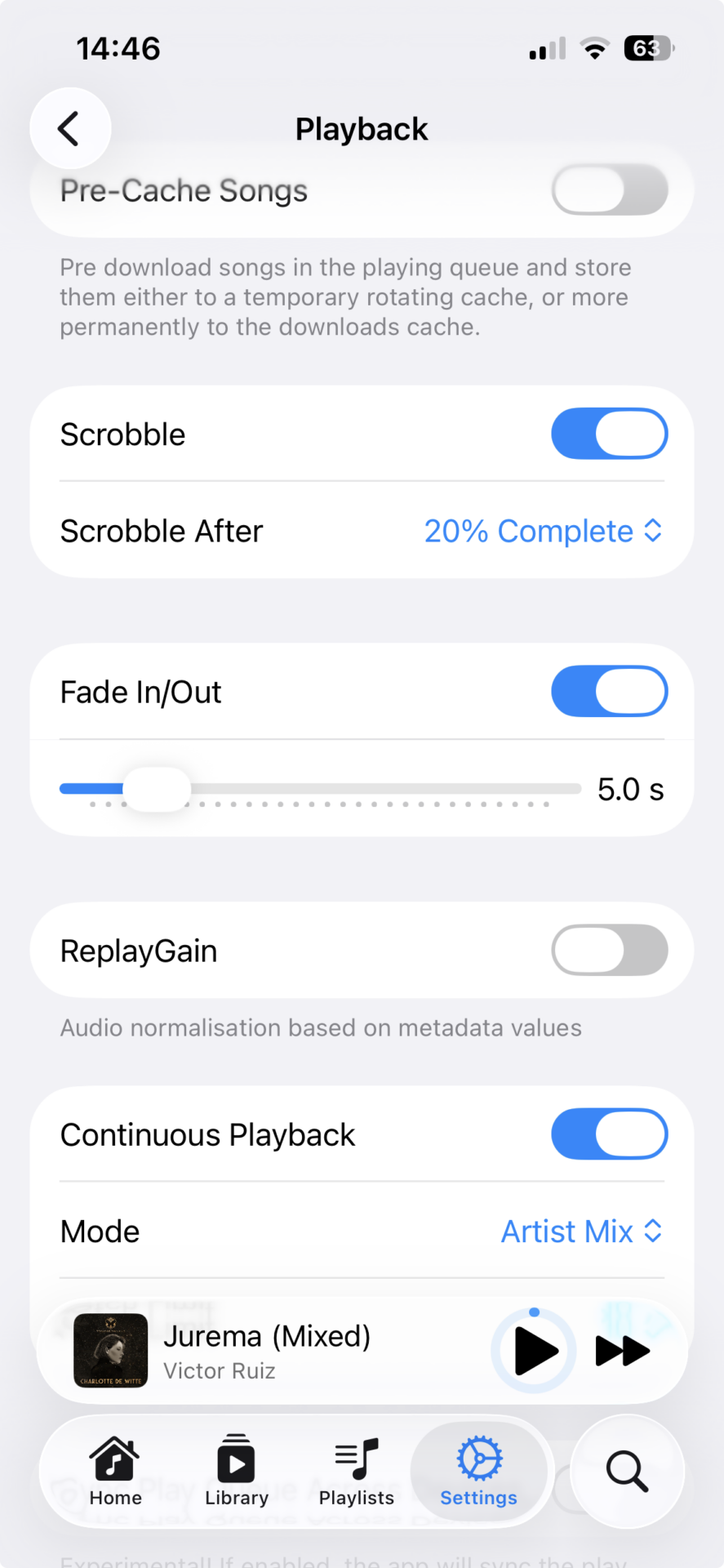Enable the Pre-Cache Songs switch
Screen dimensions: 724x1568
pos(609,190)
